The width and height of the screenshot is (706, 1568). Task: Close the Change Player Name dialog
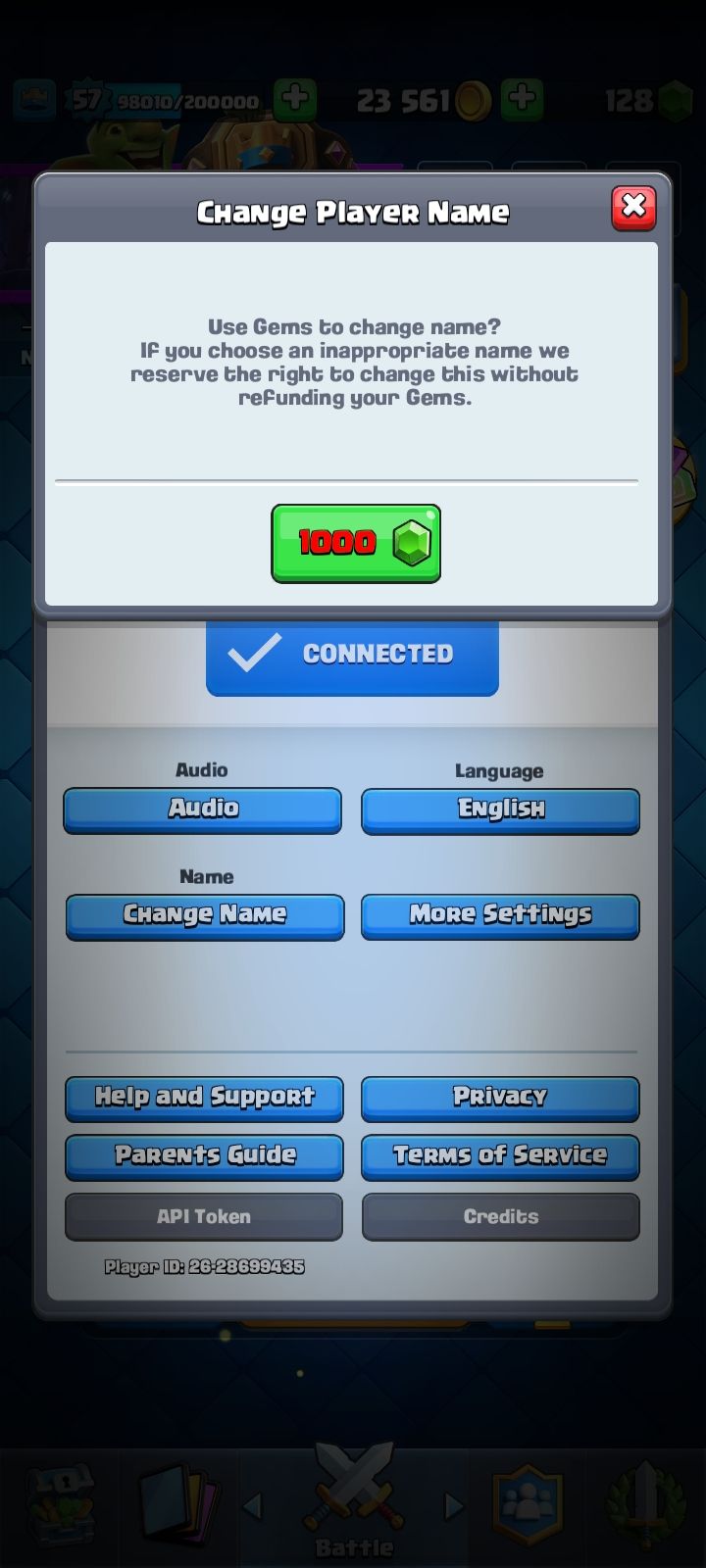(x=633, y=208)
